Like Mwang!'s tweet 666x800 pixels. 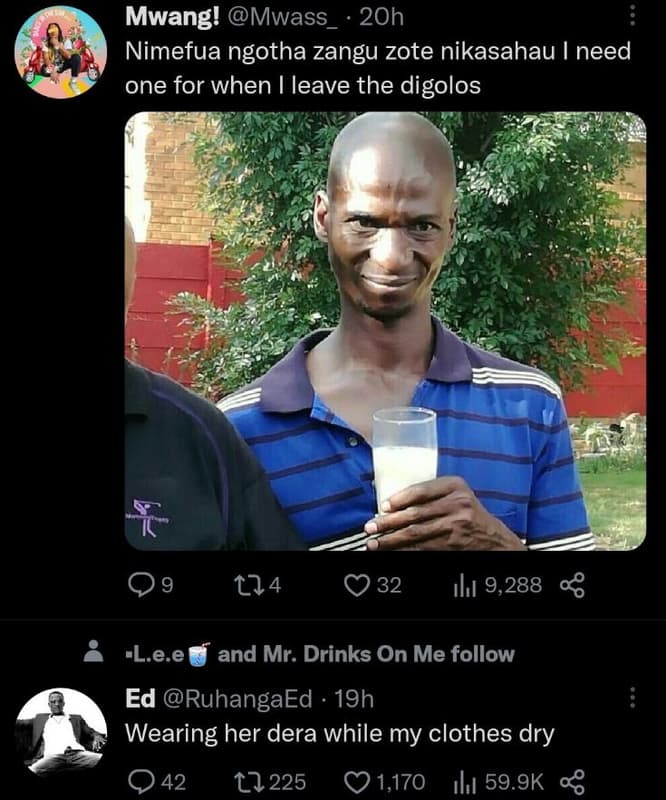[x=357, y=585]
